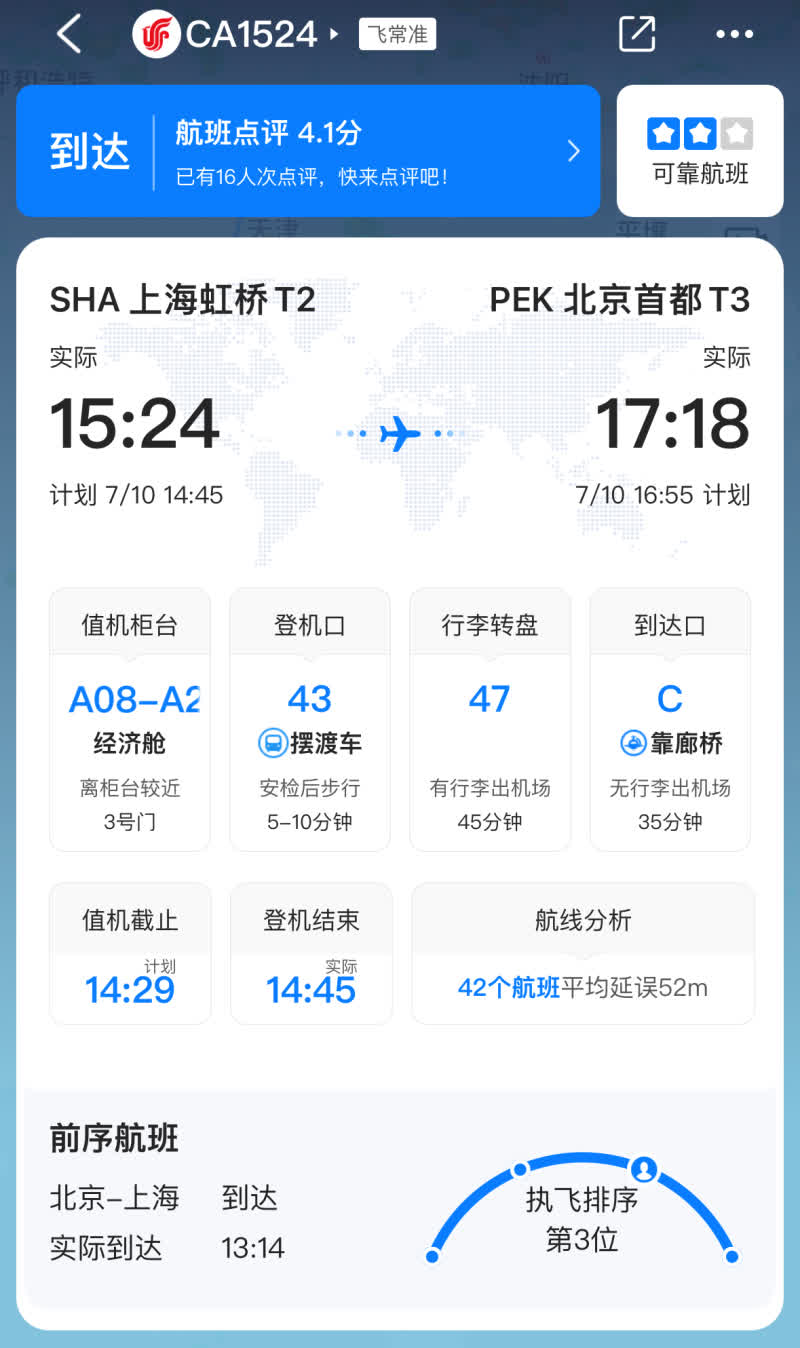Screen dimensions: 800x1348
Task: View the 可靠航班 reliability rating card
Action: pyautogui.click(x=700, y=151)
